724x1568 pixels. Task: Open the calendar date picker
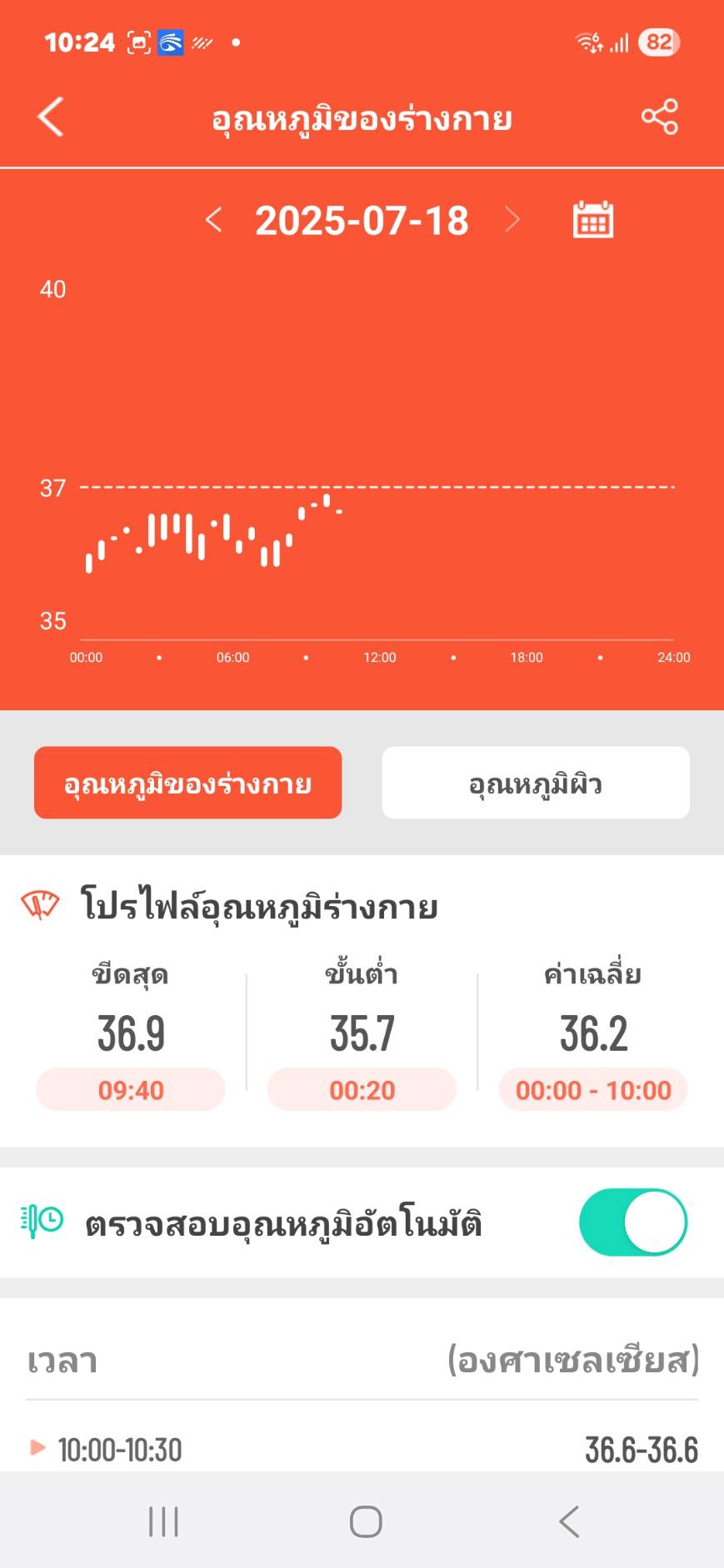593,219
